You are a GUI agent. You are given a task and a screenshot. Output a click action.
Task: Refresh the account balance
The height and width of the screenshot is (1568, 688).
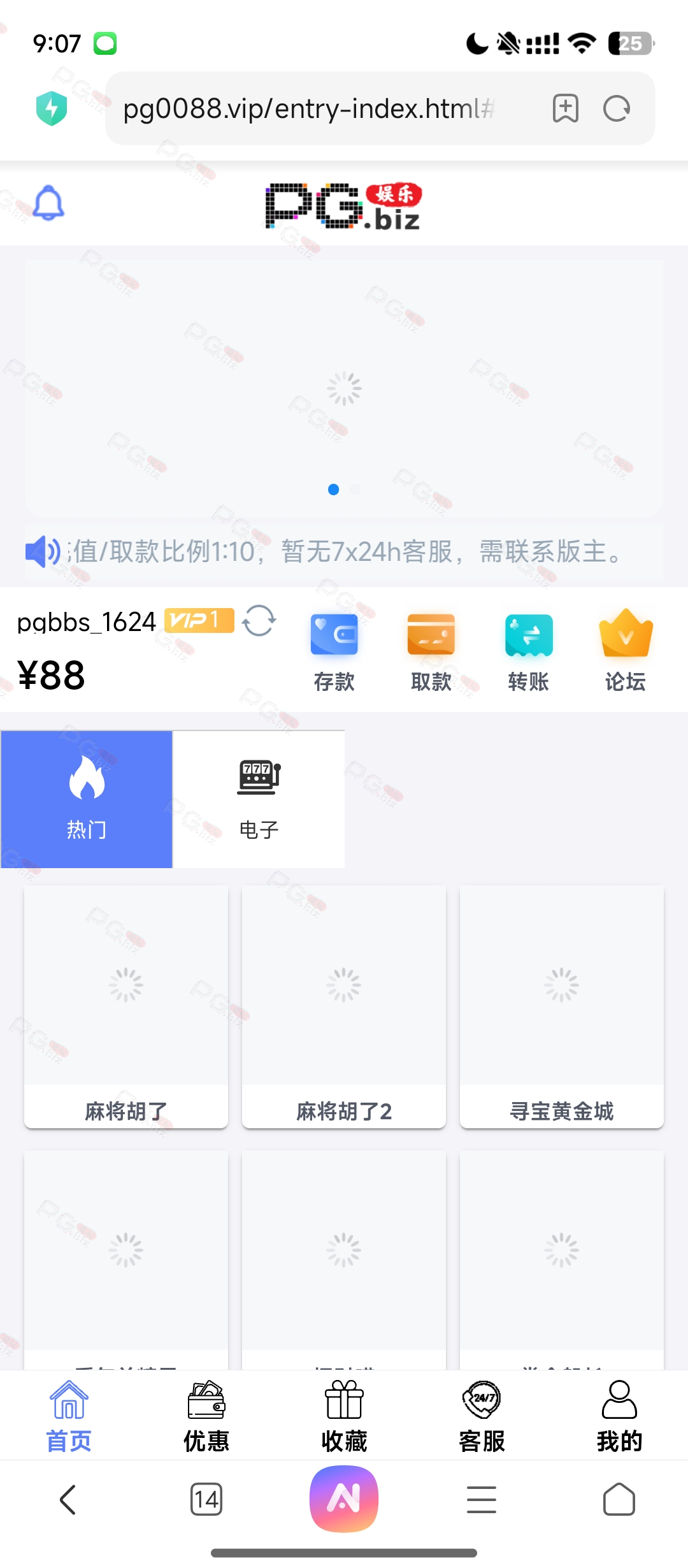click(x=259, y=620)
